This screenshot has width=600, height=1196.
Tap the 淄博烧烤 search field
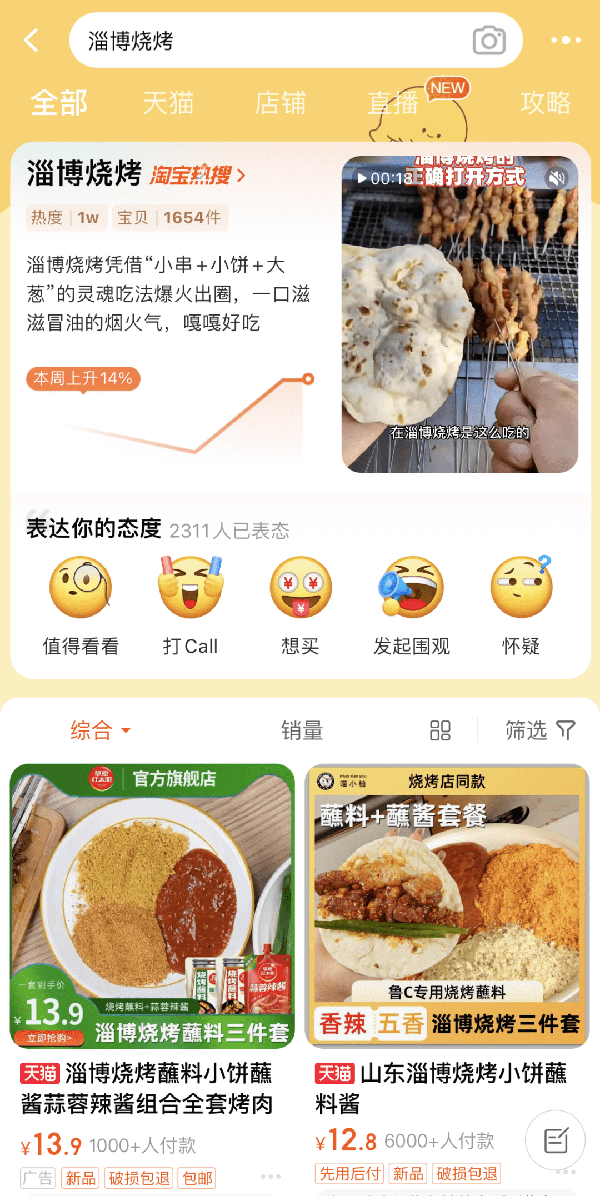click(x=270, y=40)
